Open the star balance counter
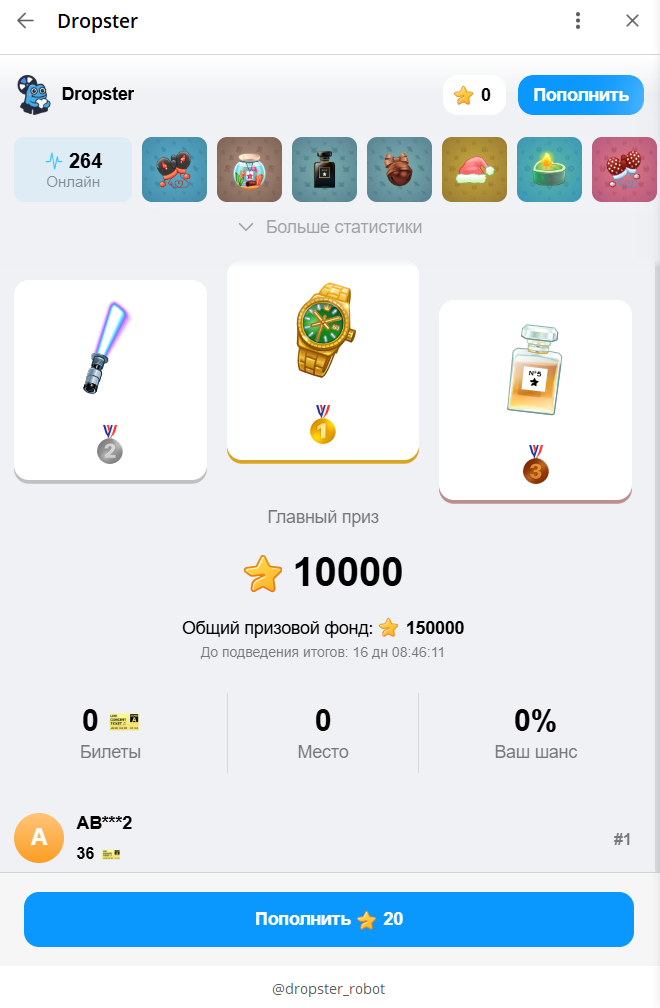Image resolution: width=660 pixels, height=1008 pixels. pos(474,95)
